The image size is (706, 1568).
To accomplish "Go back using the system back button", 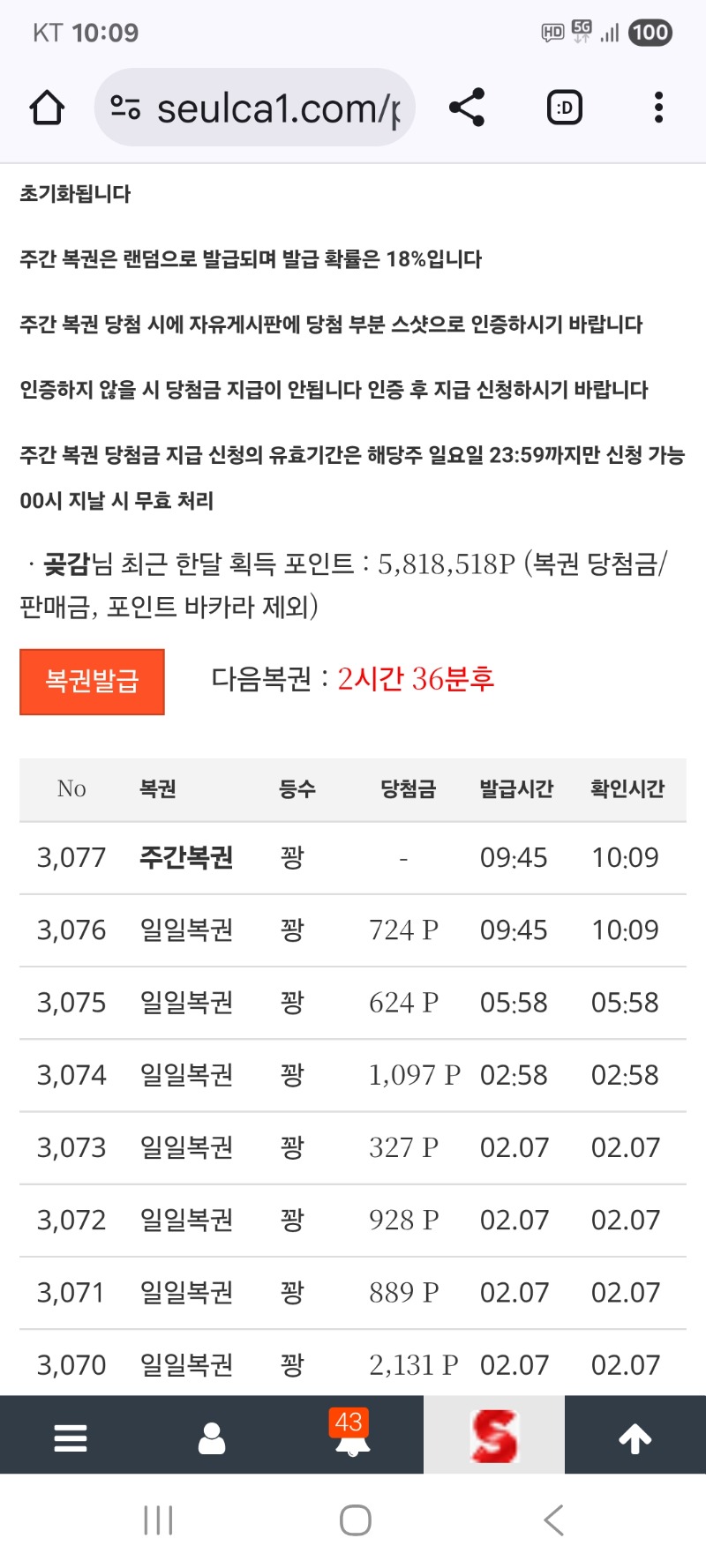I will [x=553, y=1519].
